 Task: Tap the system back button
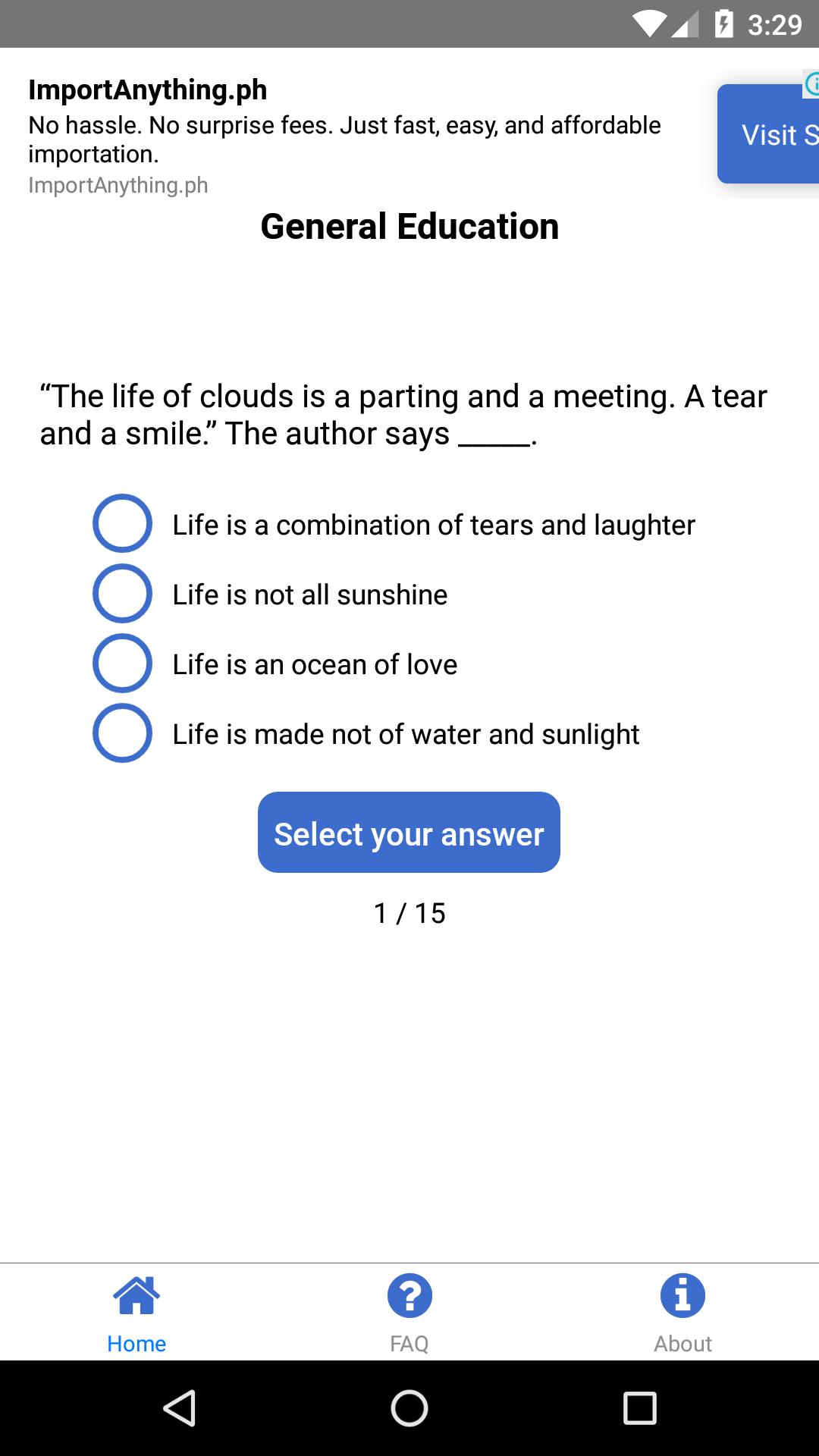180,1408
